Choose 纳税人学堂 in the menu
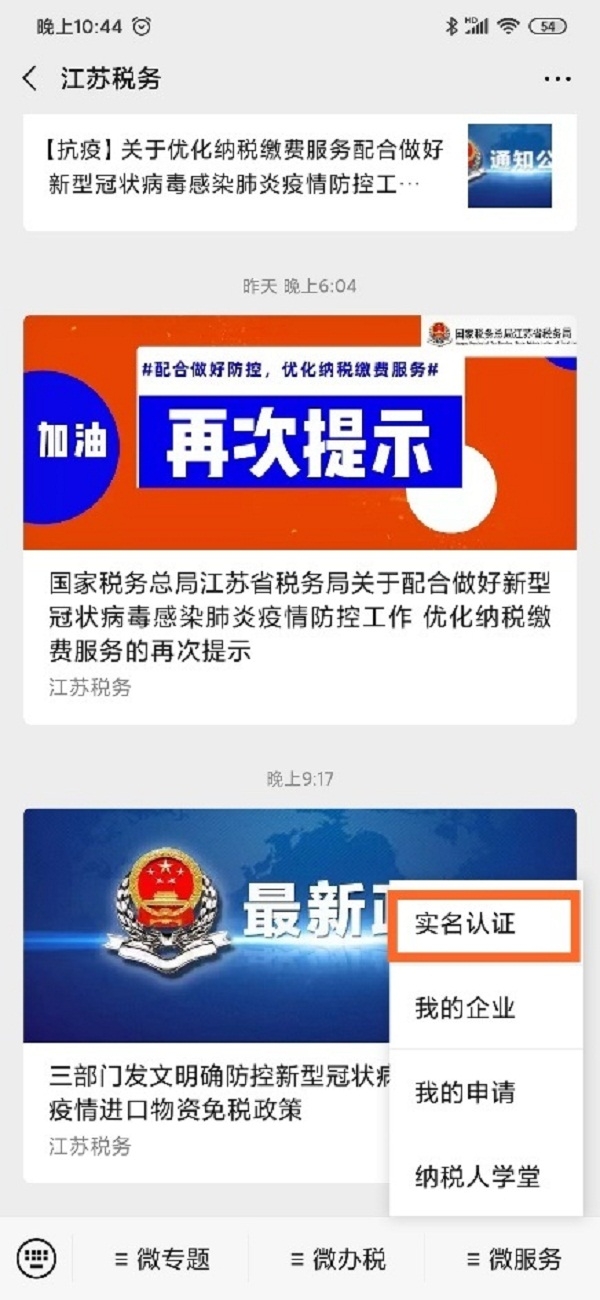This screenshot has height=1300, width=600. tap(484, 1176)
